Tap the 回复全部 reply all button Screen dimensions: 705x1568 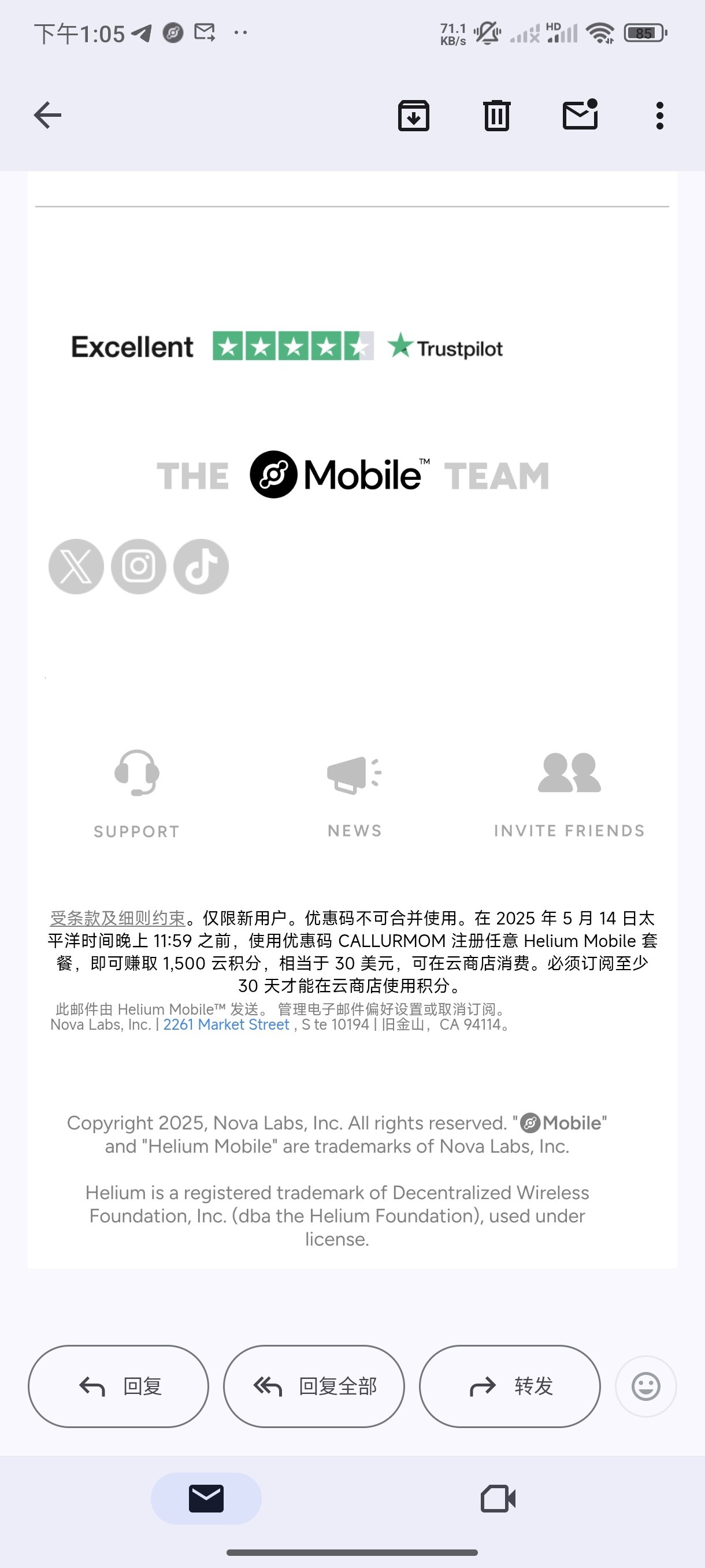[314, 1386]
